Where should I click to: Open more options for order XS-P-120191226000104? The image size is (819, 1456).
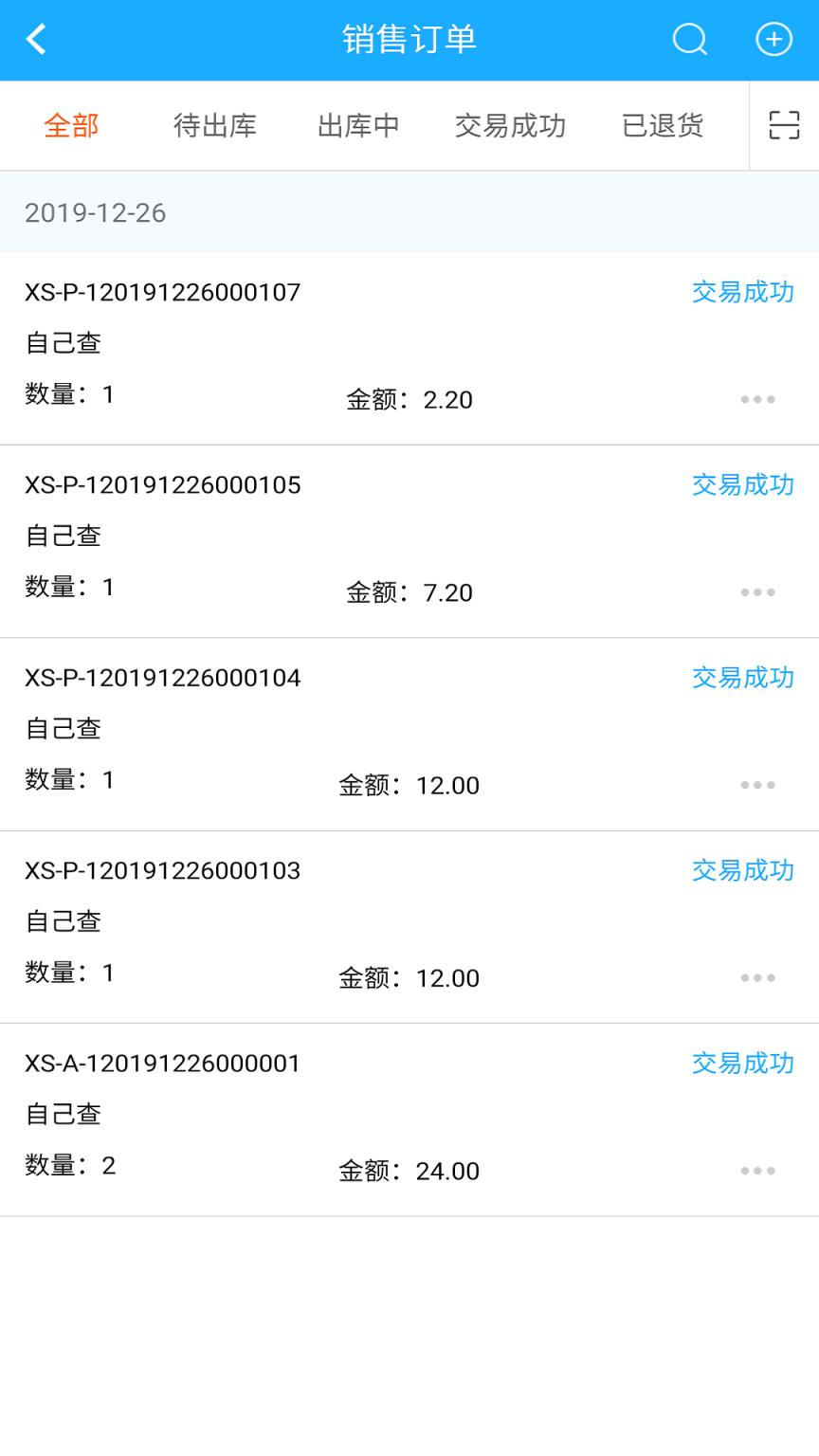[x=756, y=785]
